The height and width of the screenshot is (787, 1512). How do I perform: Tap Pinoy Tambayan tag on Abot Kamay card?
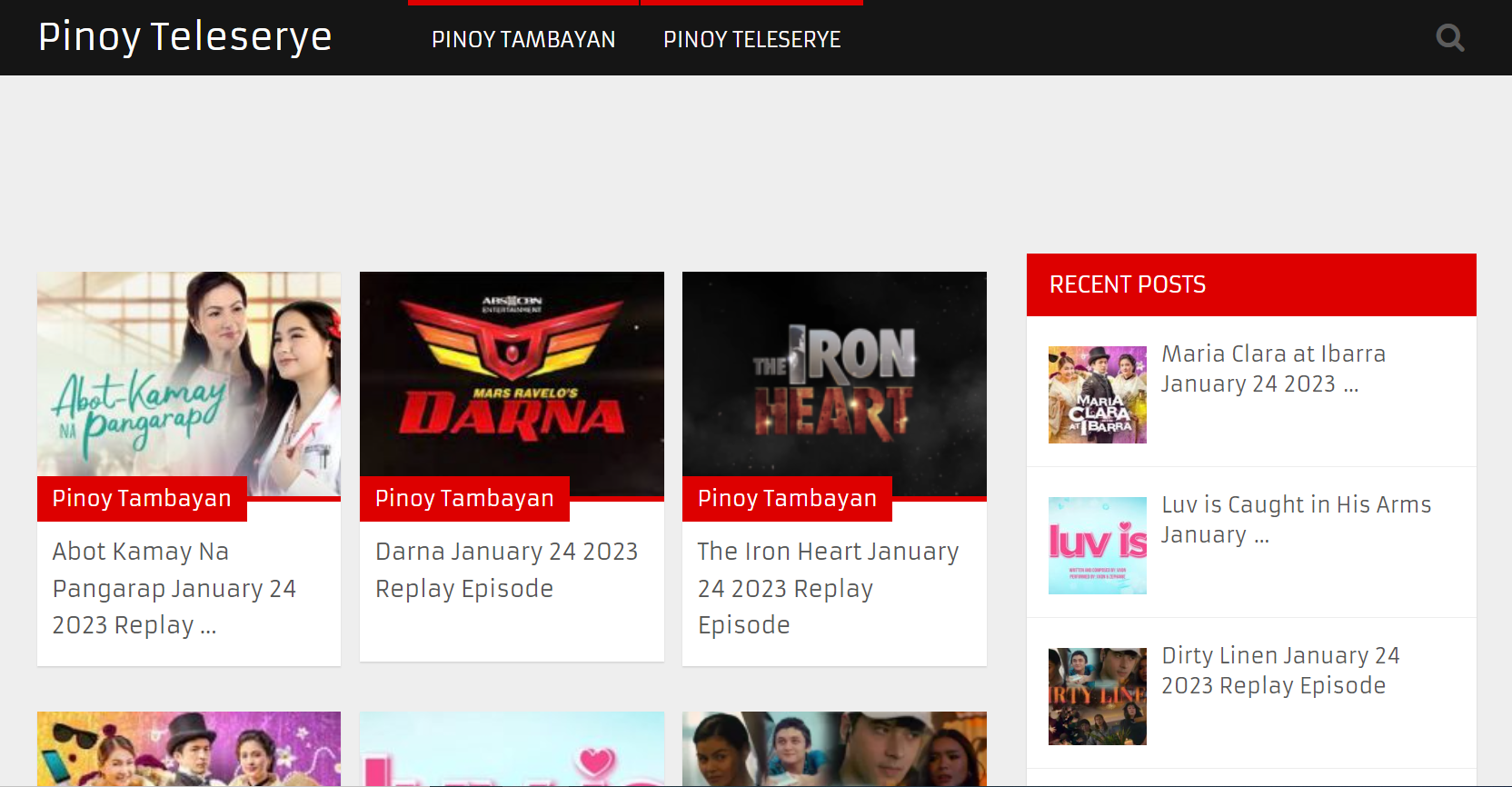142,499
